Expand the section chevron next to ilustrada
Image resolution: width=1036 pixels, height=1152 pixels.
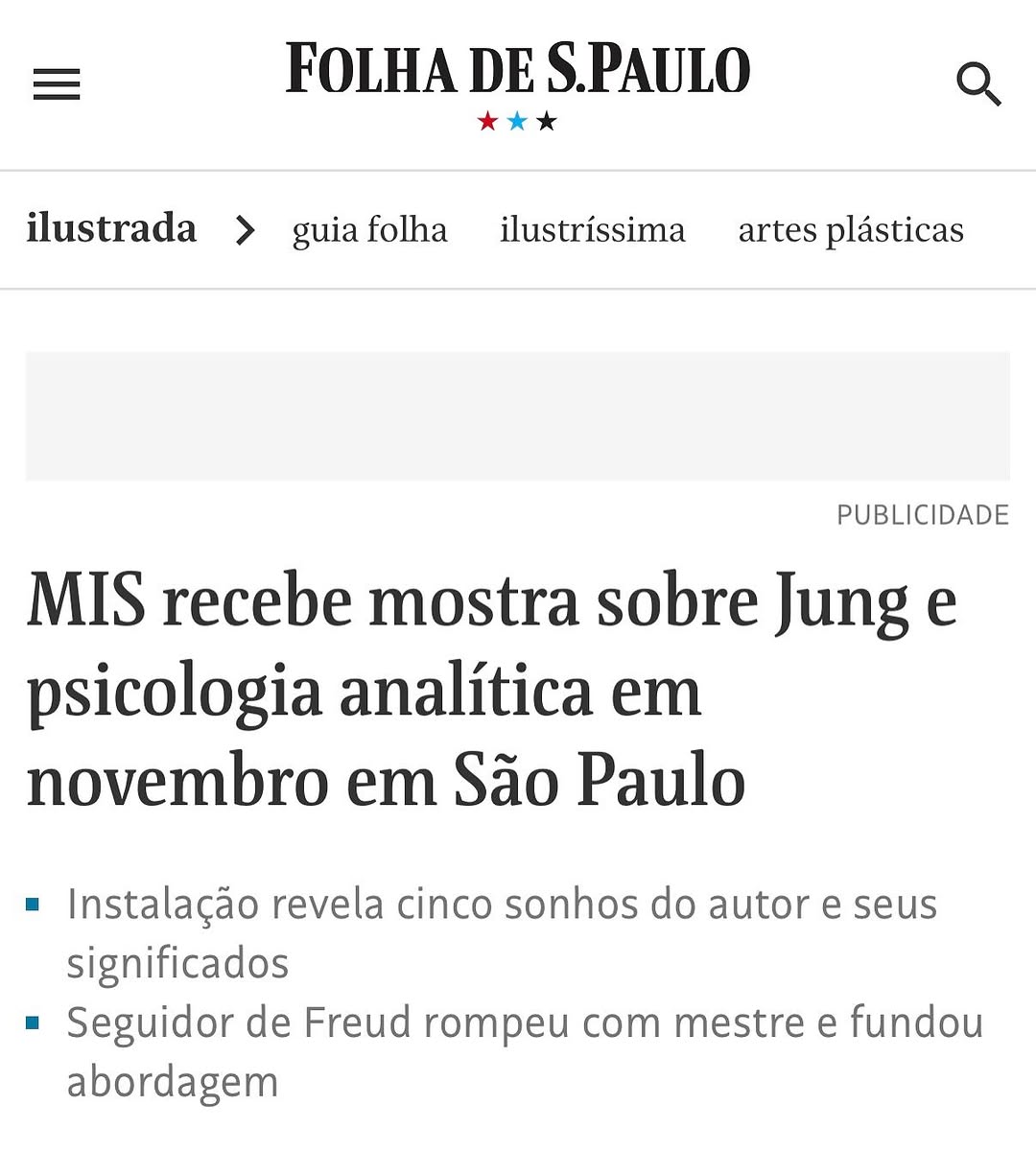point(246,230)
